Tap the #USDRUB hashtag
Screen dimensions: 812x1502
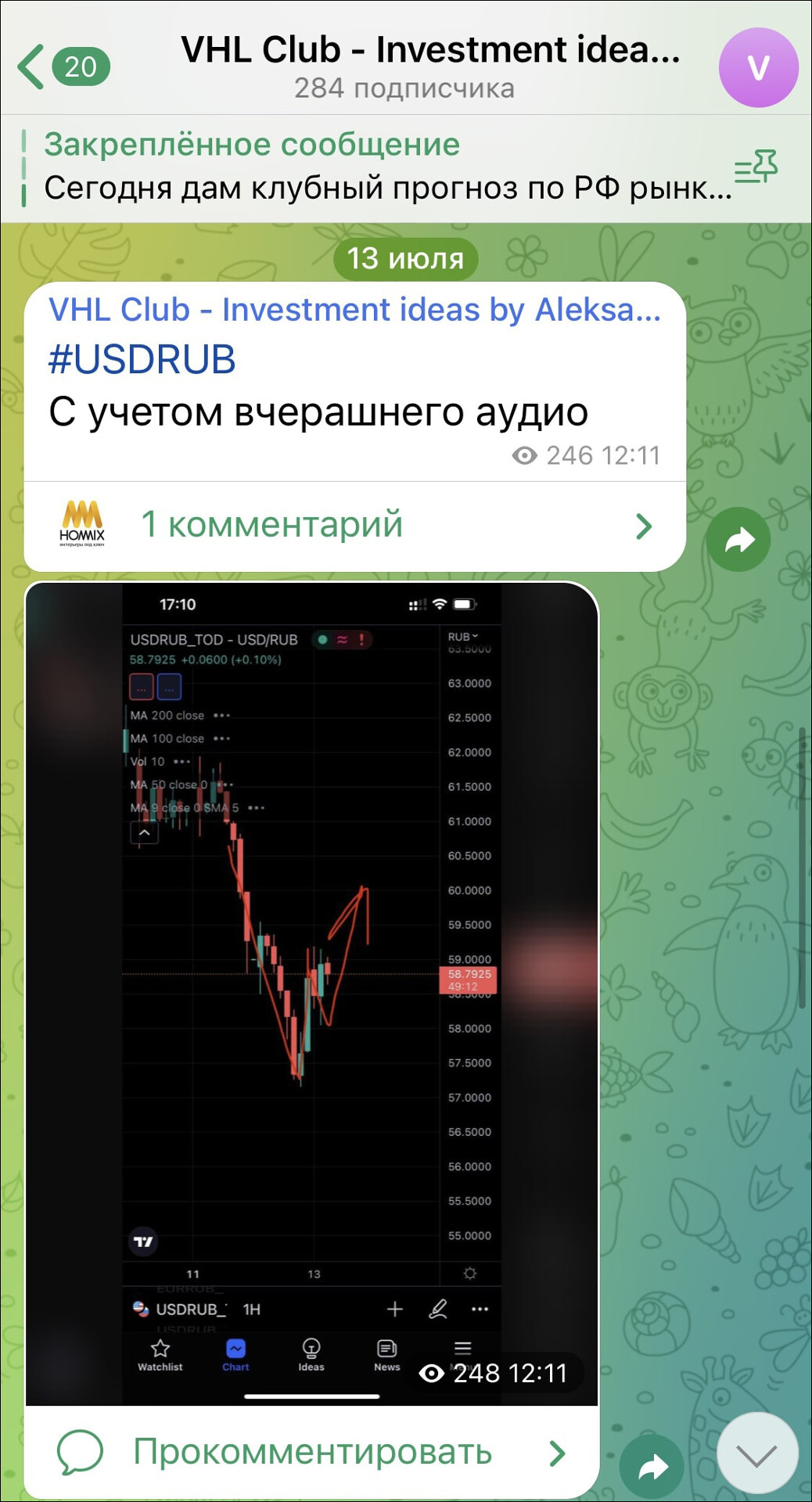pyautogui.click(x=142, y=360)
